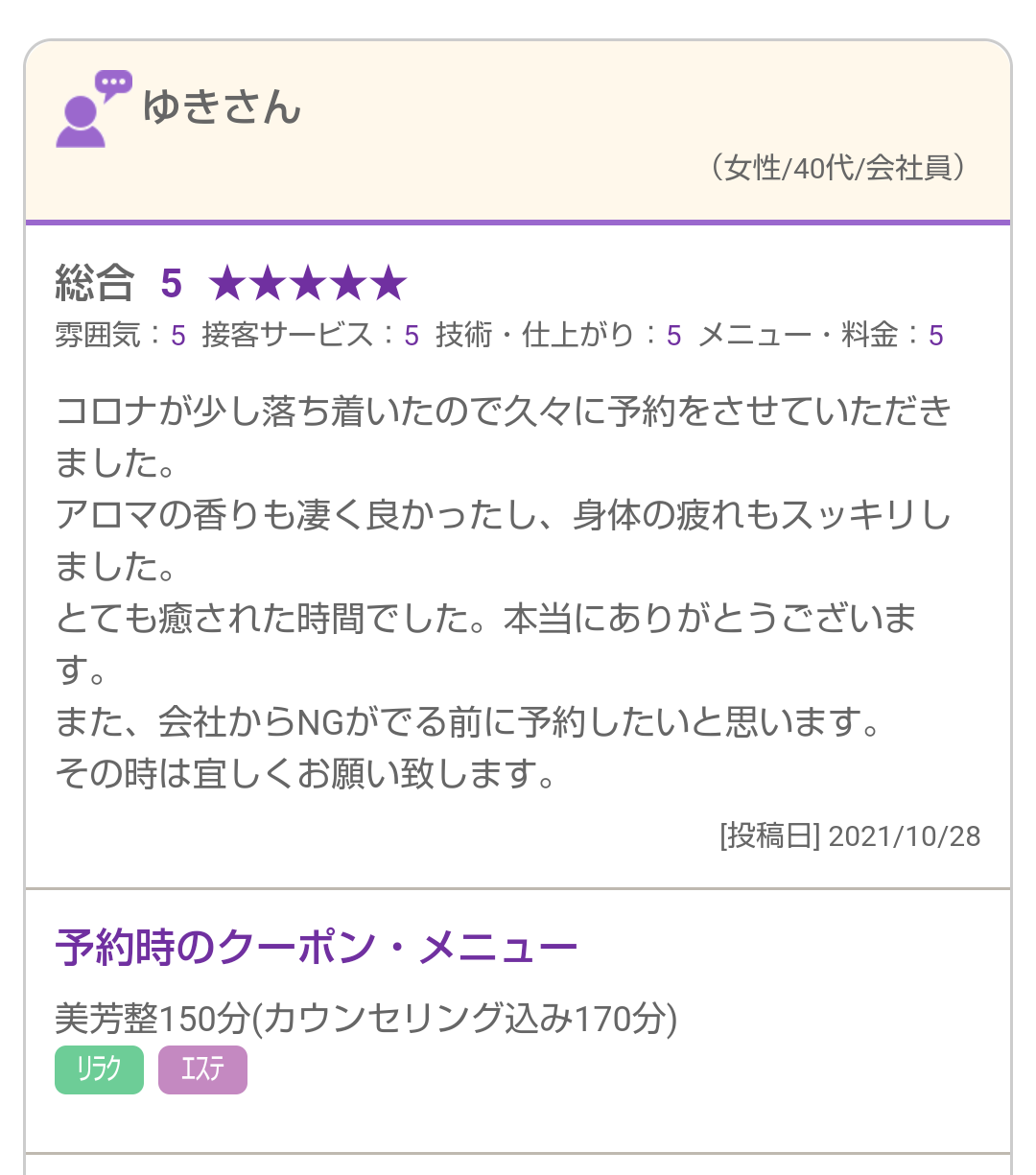The width and height of the screenshot is (1036, 1175).
Task: Tap the リラク tag chip
Action: (x=100, y=1069)
